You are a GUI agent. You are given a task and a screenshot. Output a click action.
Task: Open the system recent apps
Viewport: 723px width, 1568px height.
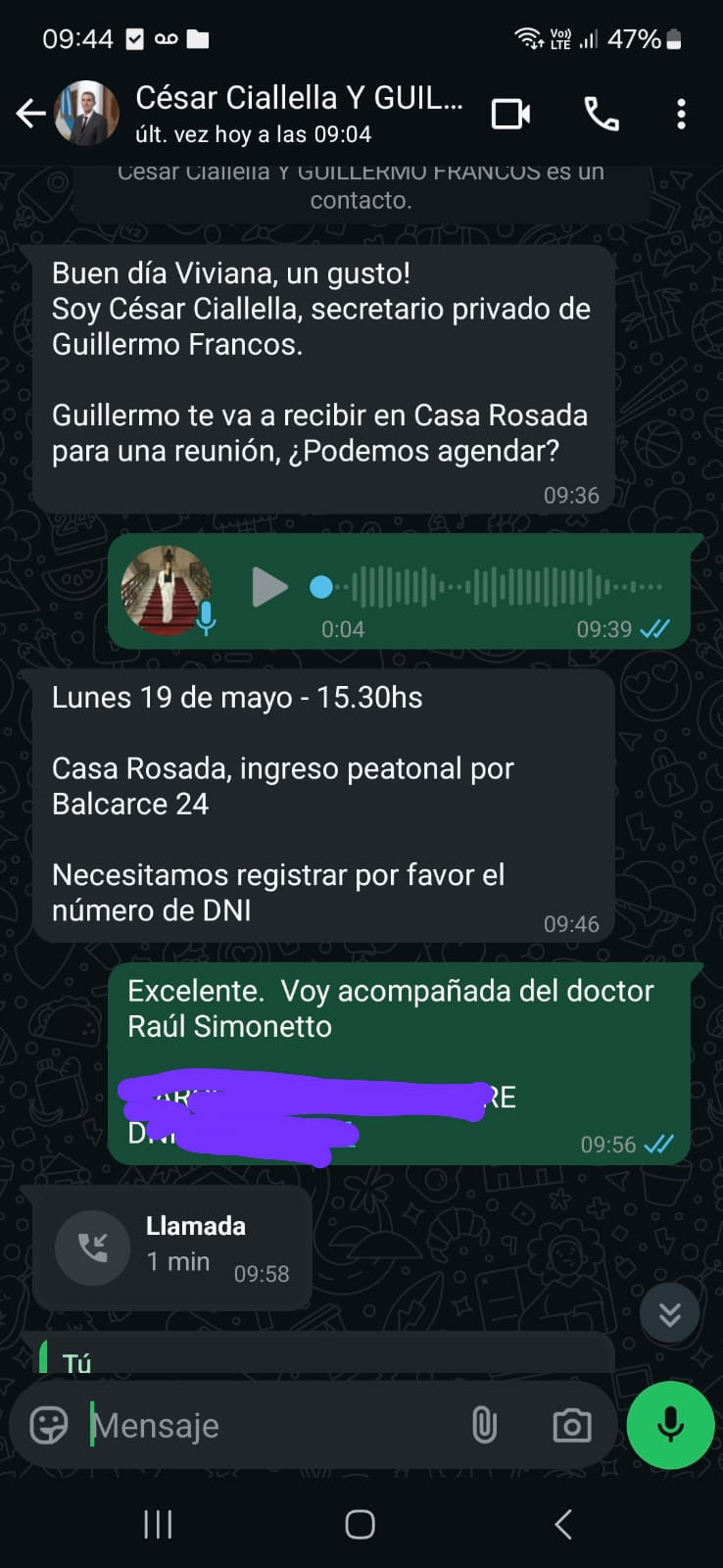pyautogui.click(x=158, y=1524)
